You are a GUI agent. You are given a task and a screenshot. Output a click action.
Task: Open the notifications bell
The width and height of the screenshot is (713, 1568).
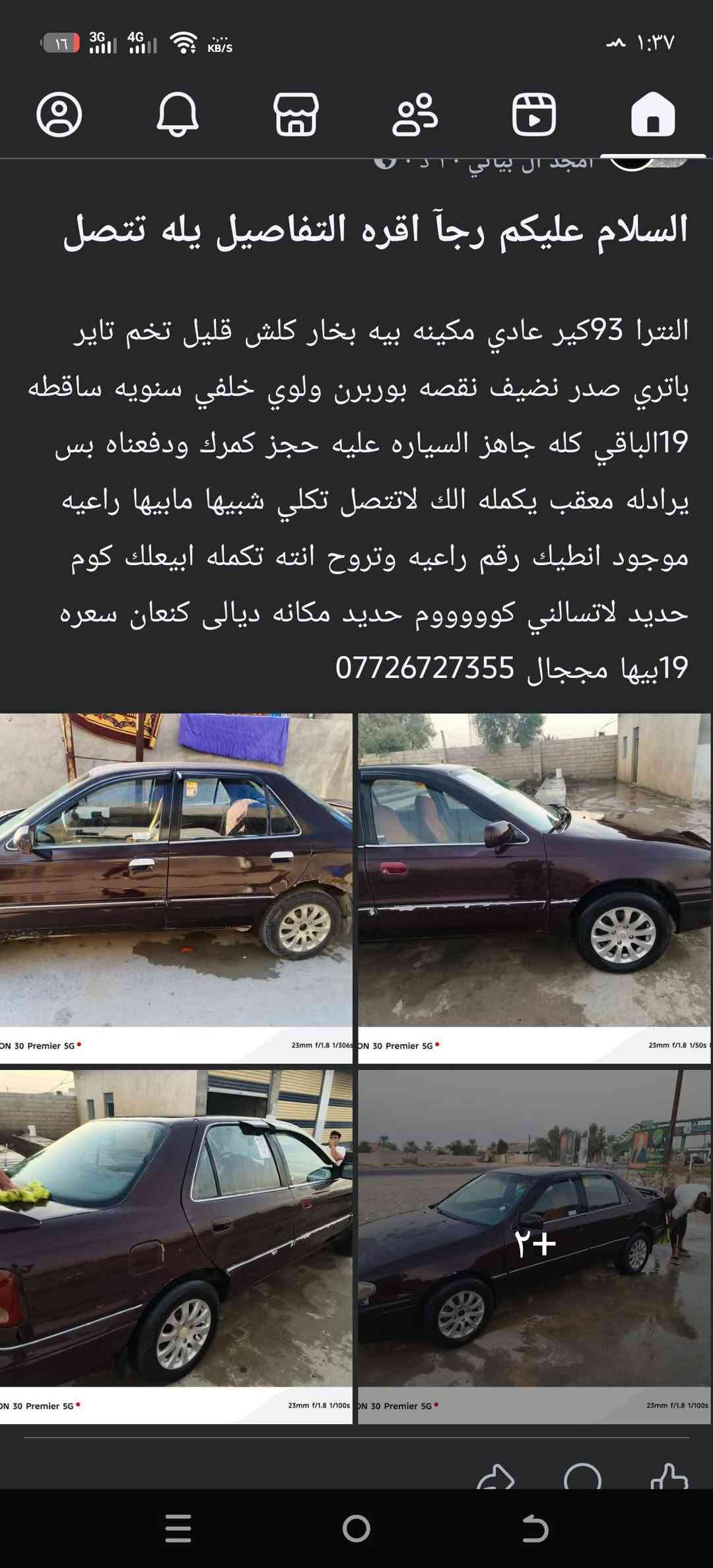(178, 115)
